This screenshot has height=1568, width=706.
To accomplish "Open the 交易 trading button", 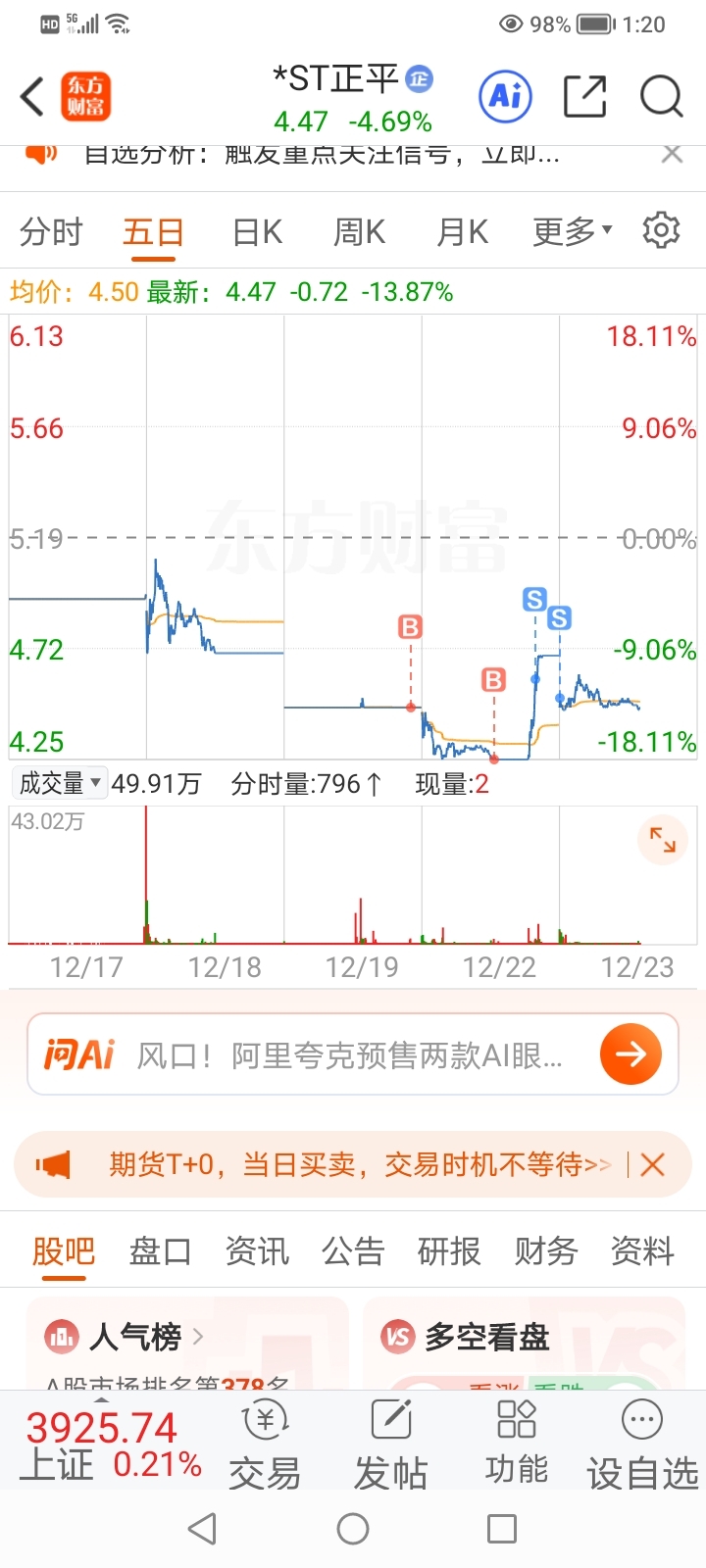I will point(265,1445).
